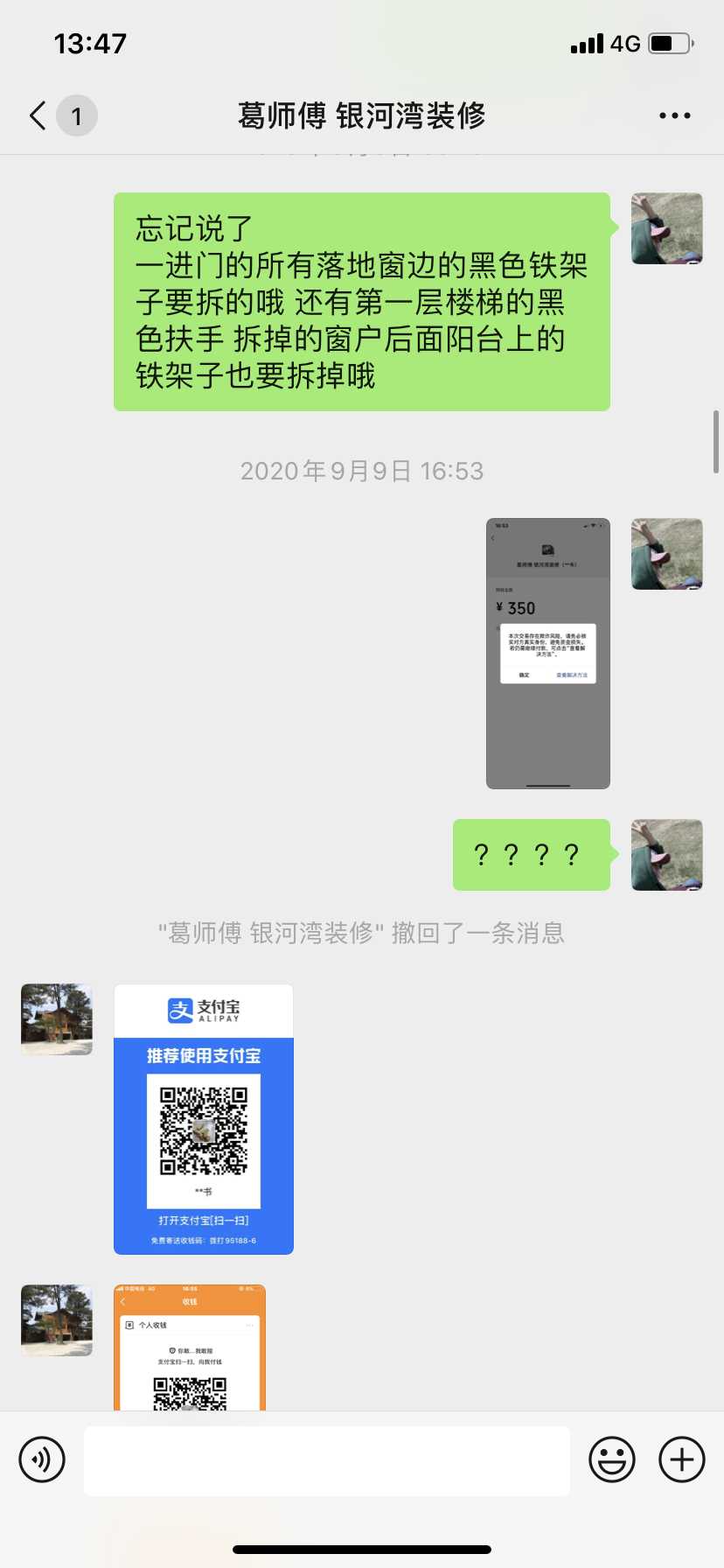This screenshot has height=1568, width=724.
Task: Open the ¥350 payment screenshot image
Action: [x=547, y=653]
